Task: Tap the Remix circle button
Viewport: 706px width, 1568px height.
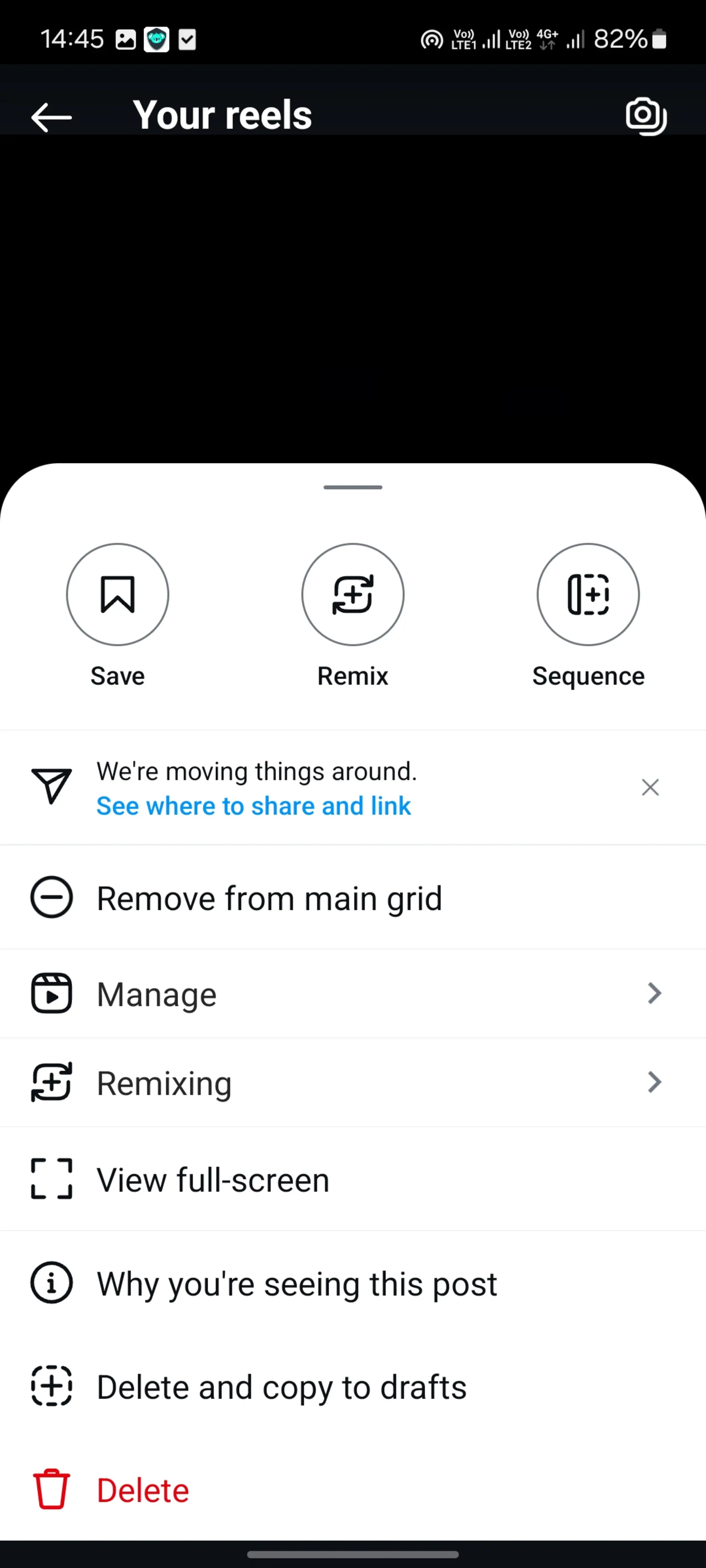Action: click(353, 594)
